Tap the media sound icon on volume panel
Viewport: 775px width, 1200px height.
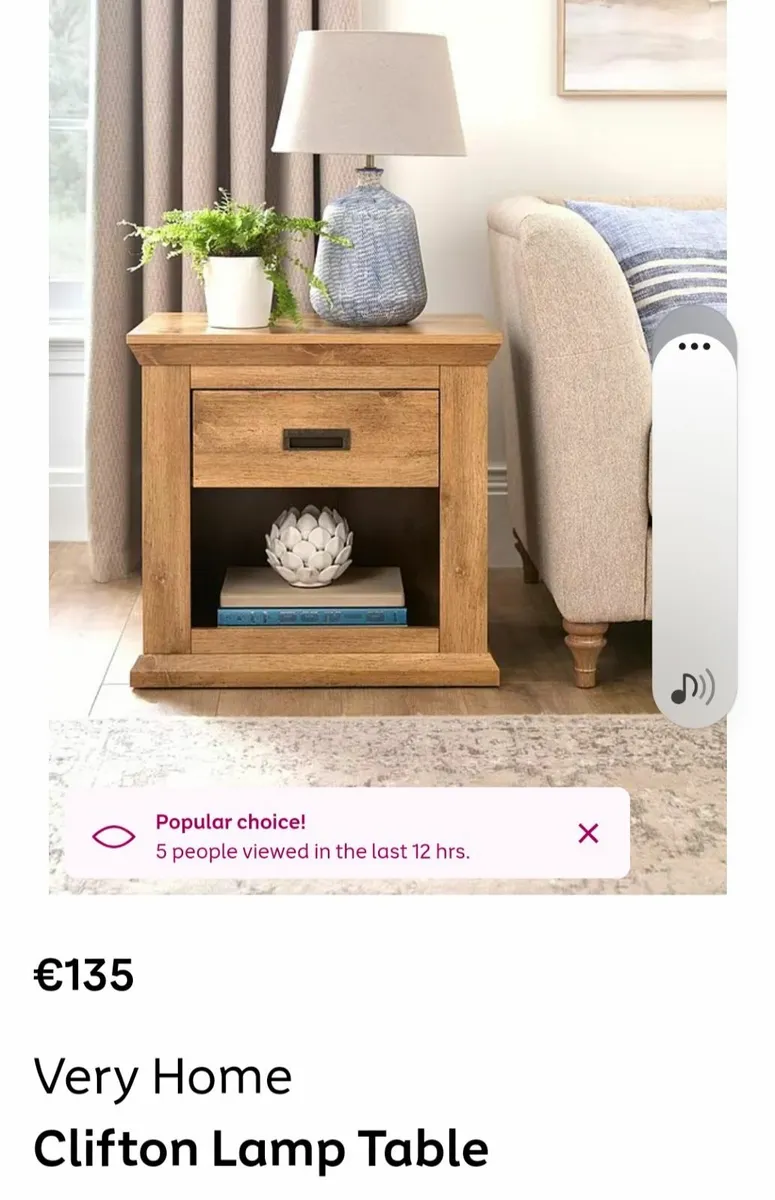pos(692,688)
